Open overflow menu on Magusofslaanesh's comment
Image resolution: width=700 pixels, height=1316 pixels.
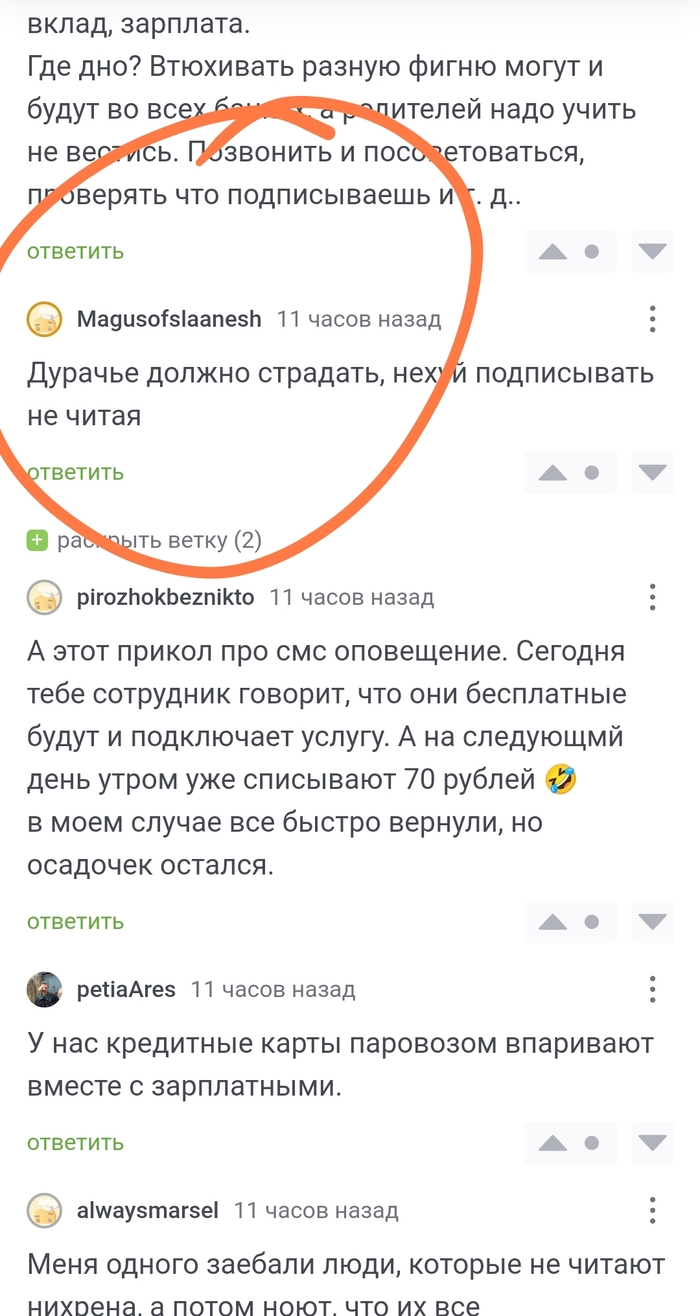tap(652, 319)
